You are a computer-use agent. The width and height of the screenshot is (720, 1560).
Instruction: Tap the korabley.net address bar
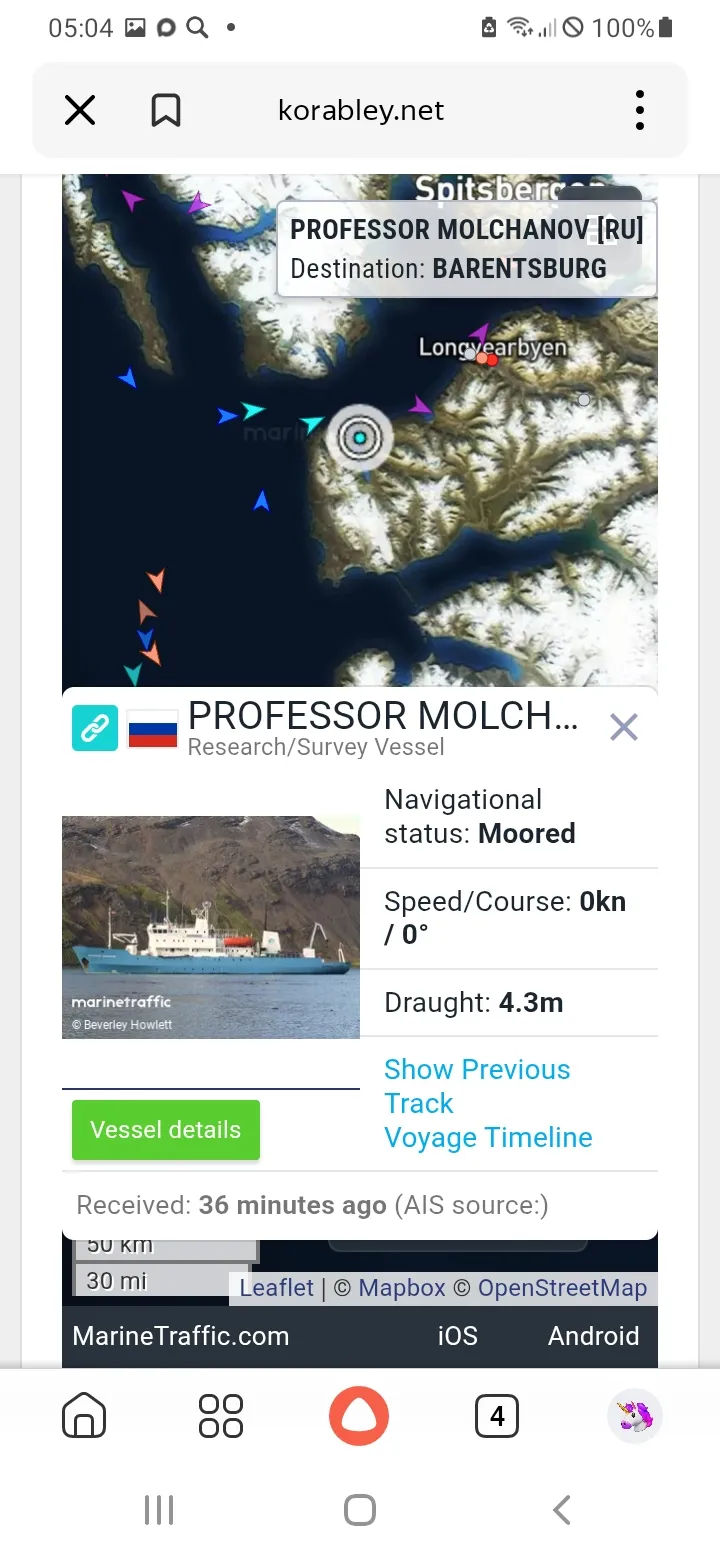pos(361,110)
